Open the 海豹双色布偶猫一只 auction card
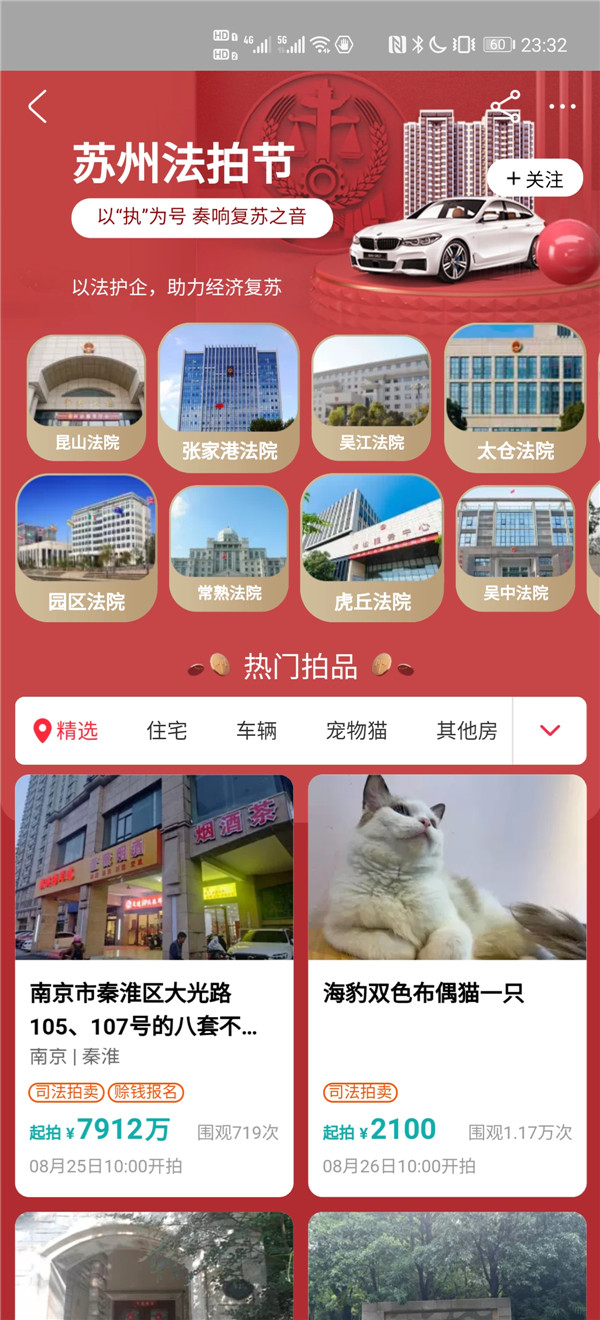600x1320 pixels. (x=447, y=986)
